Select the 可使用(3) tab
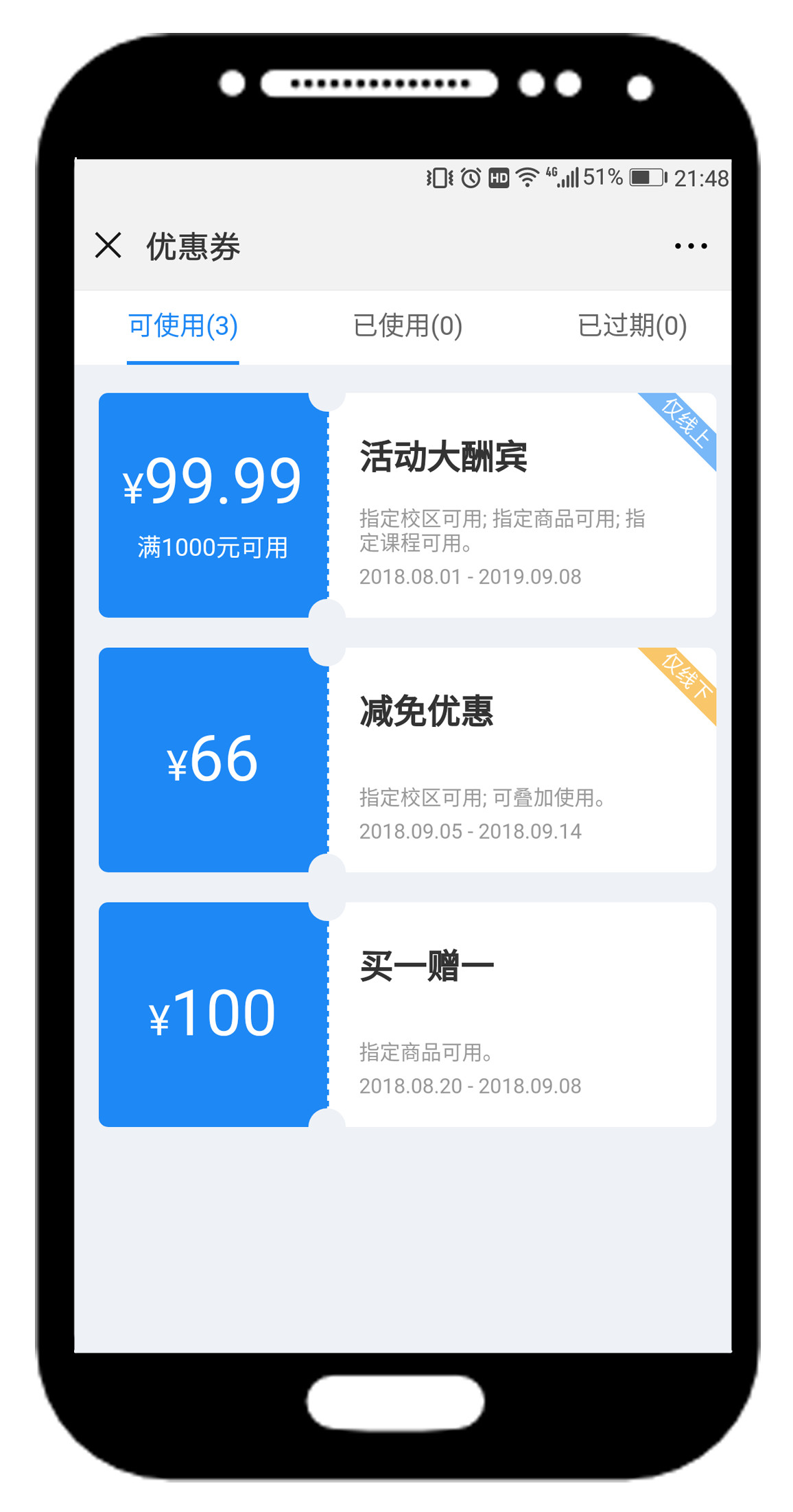Viewport: 793px width, 1512px height. coord(183,326)
